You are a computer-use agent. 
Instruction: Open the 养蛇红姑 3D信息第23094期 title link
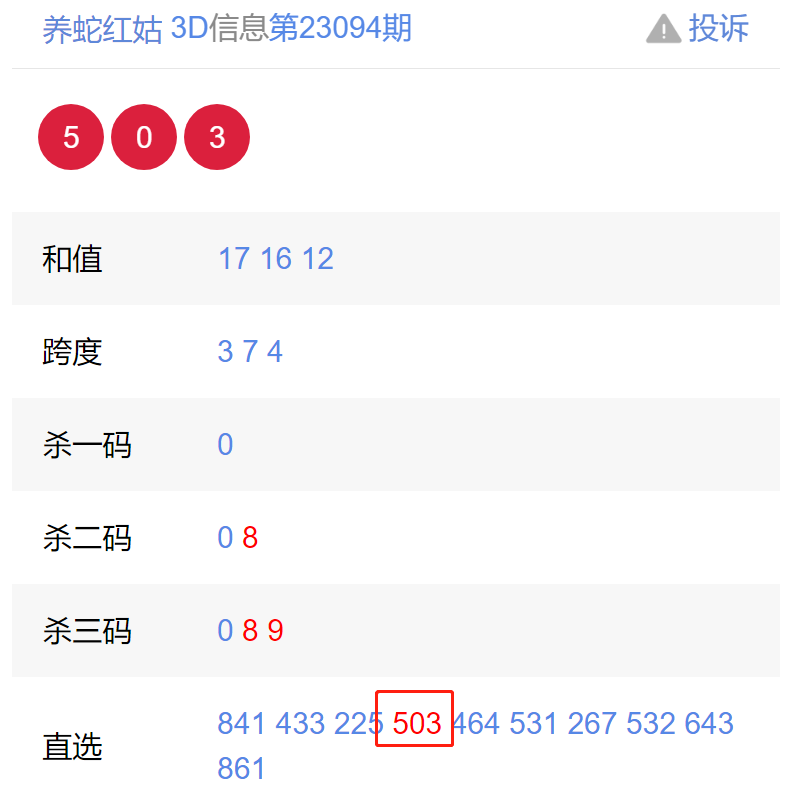click(227, 29)
